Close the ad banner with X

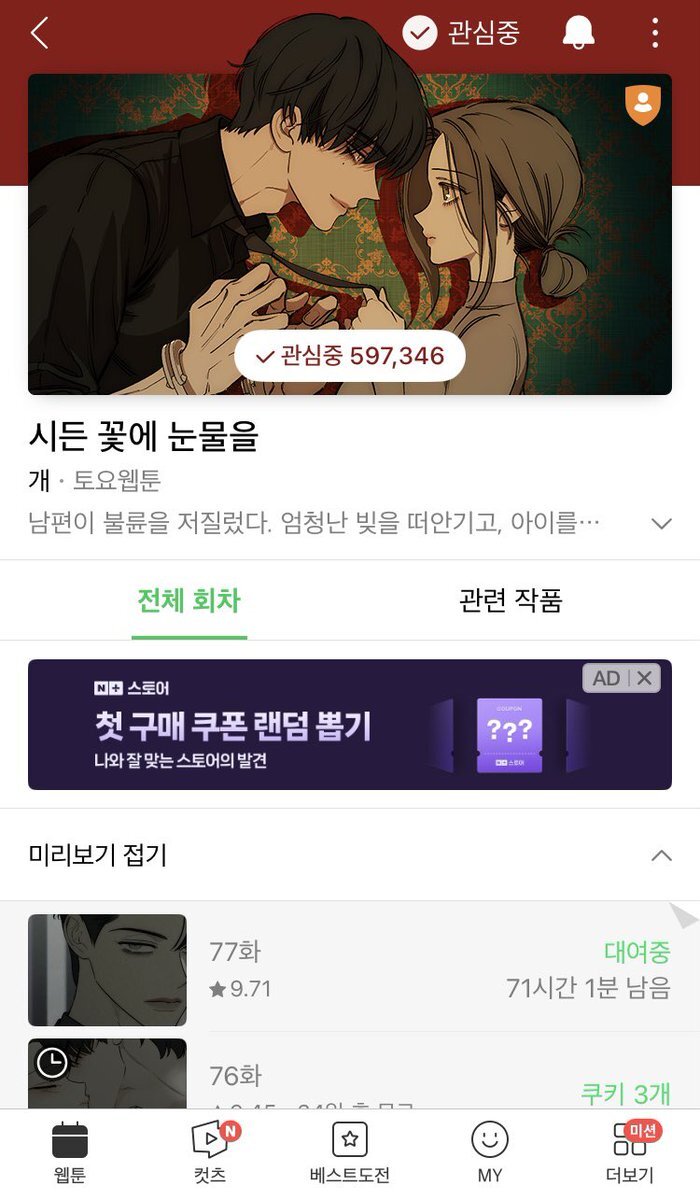645,678
